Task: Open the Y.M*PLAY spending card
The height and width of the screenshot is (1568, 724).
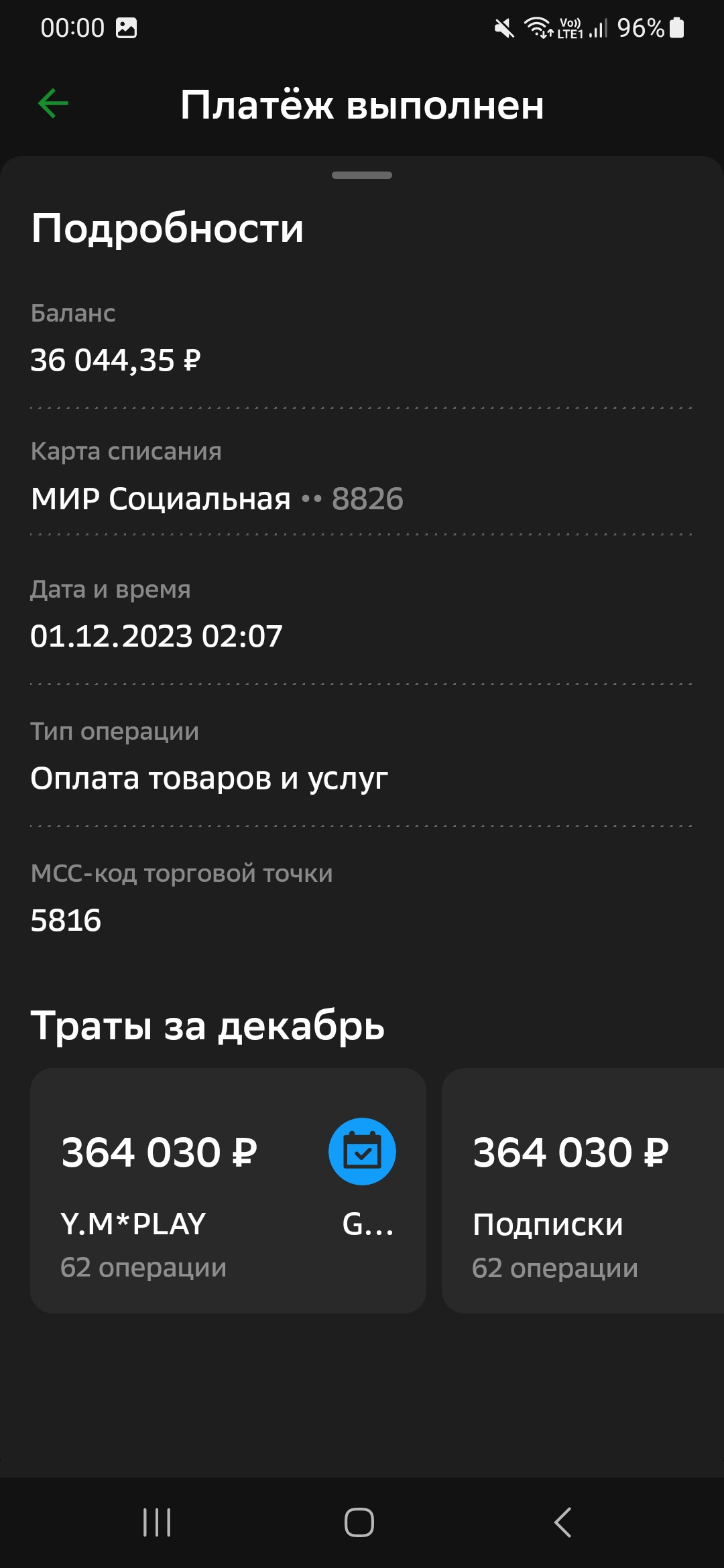Action: [x=228, y=1190]
